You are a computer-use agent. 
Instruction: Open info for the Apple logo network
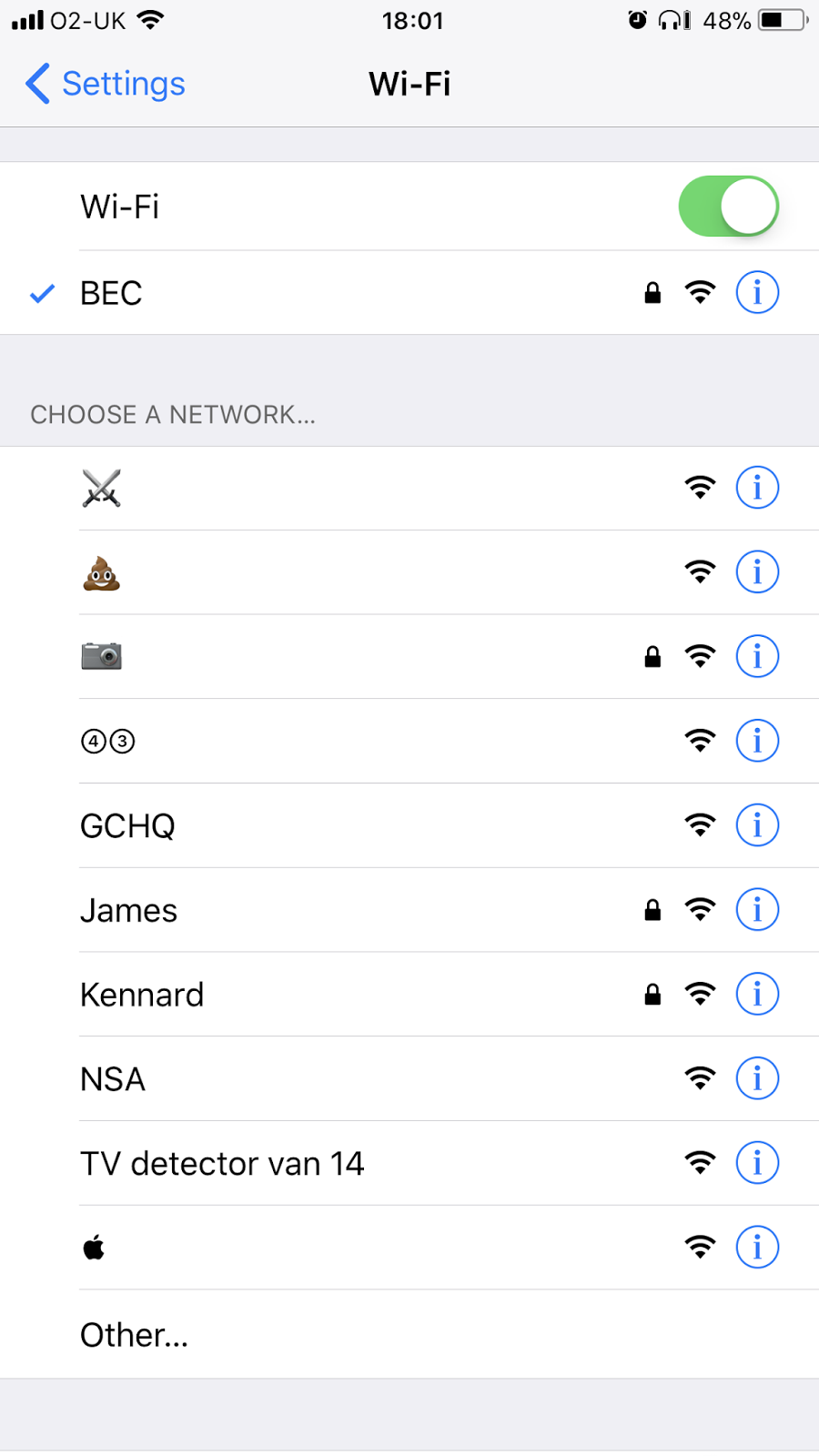pos(757,1247)
